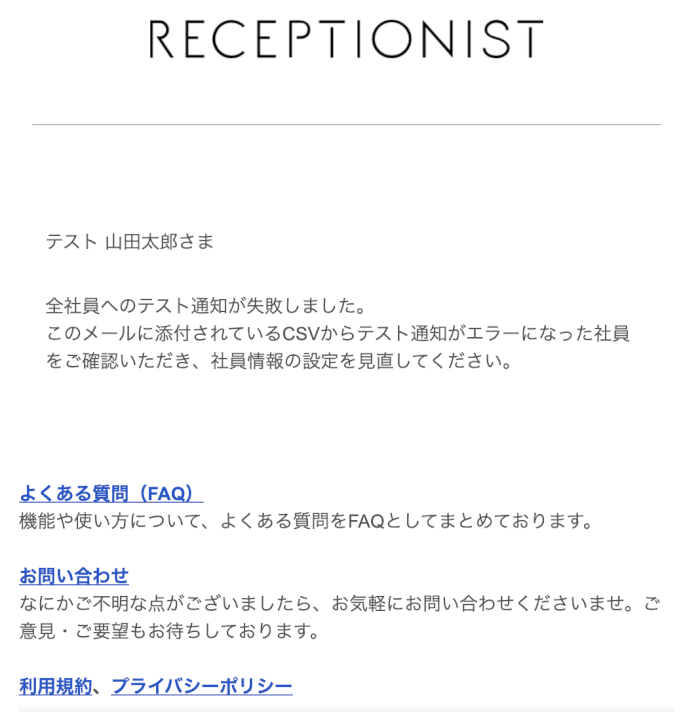
Task: Open the お問い合わせ link
Action: click(74, 576)
